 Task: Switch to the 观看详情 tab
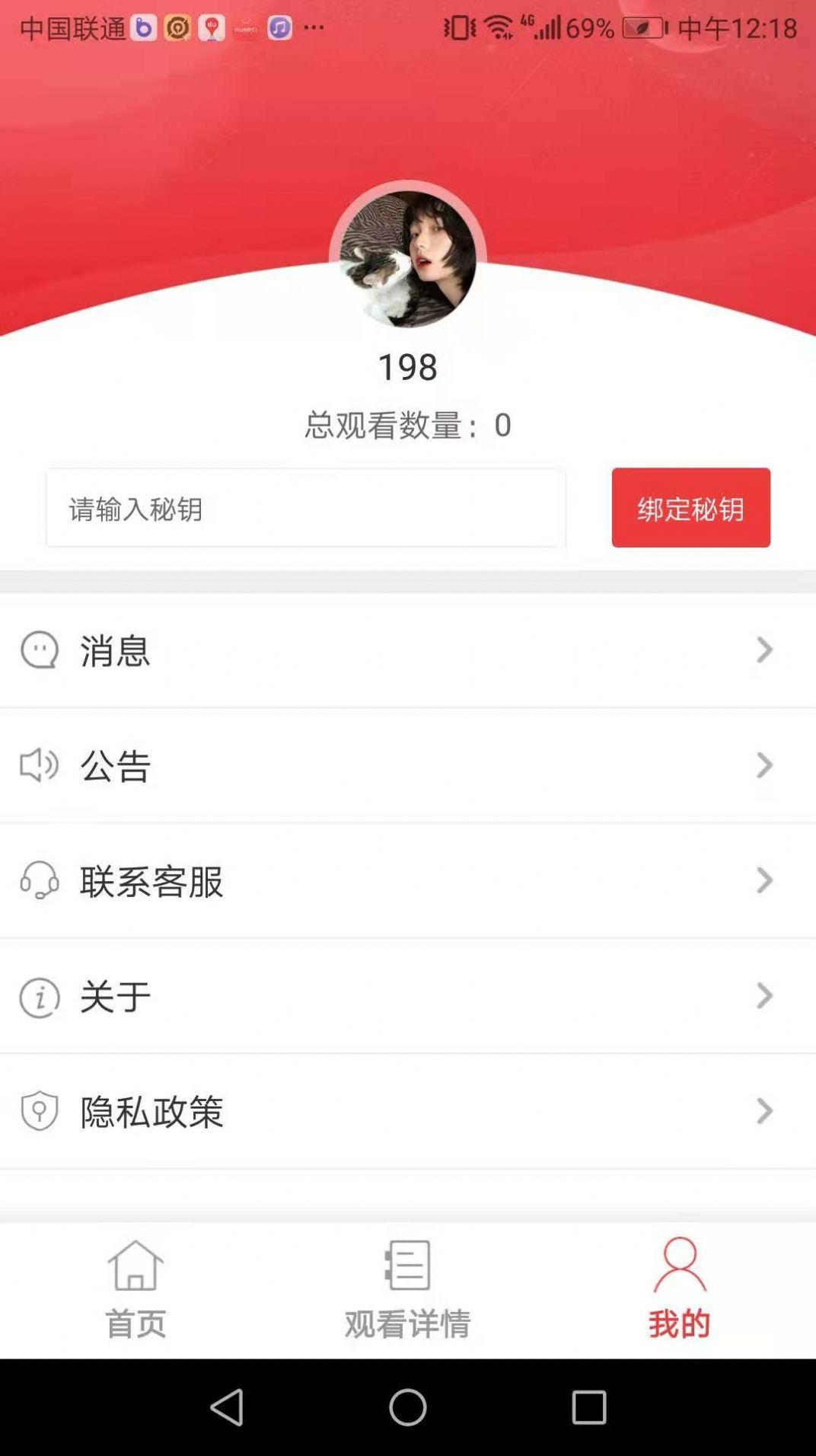tap(408, 1287)
